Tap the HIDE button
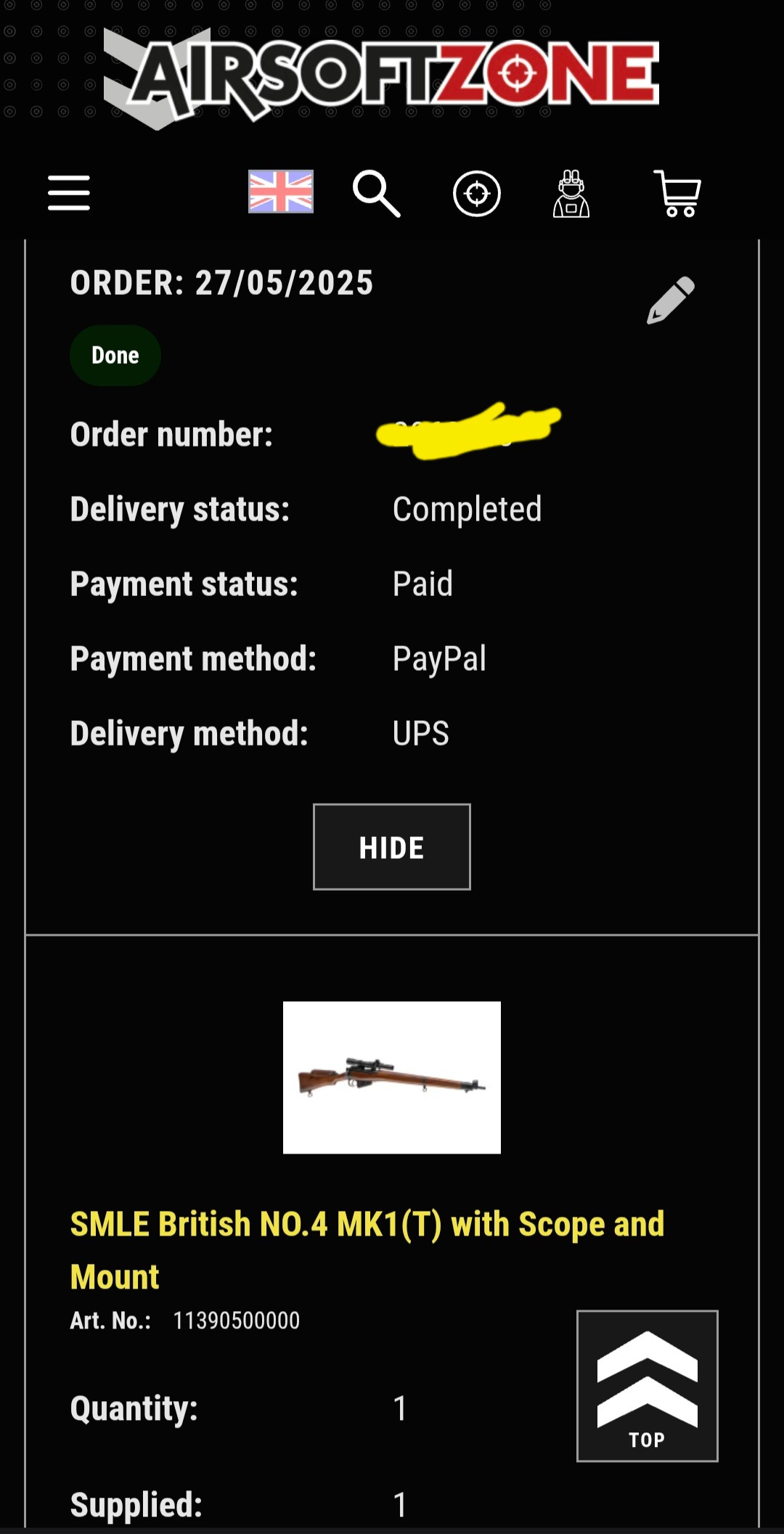Screen dimensions: 784x1534 (391, 846)
